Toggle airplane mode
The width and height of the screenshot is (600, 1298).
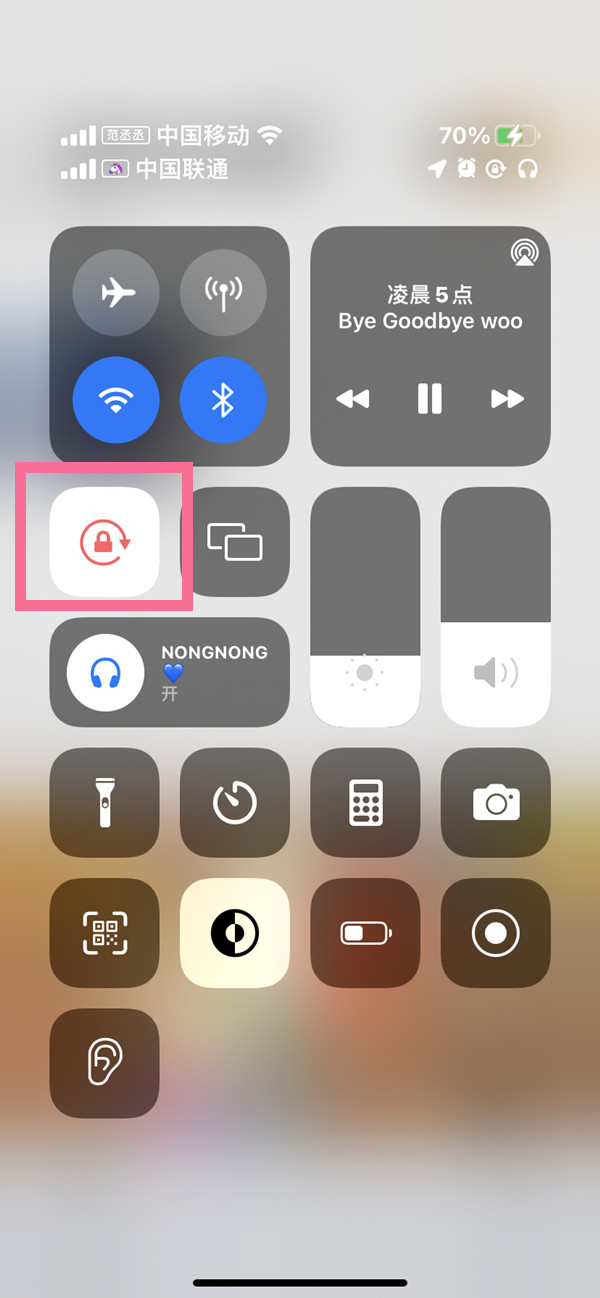tap(116, 292)
